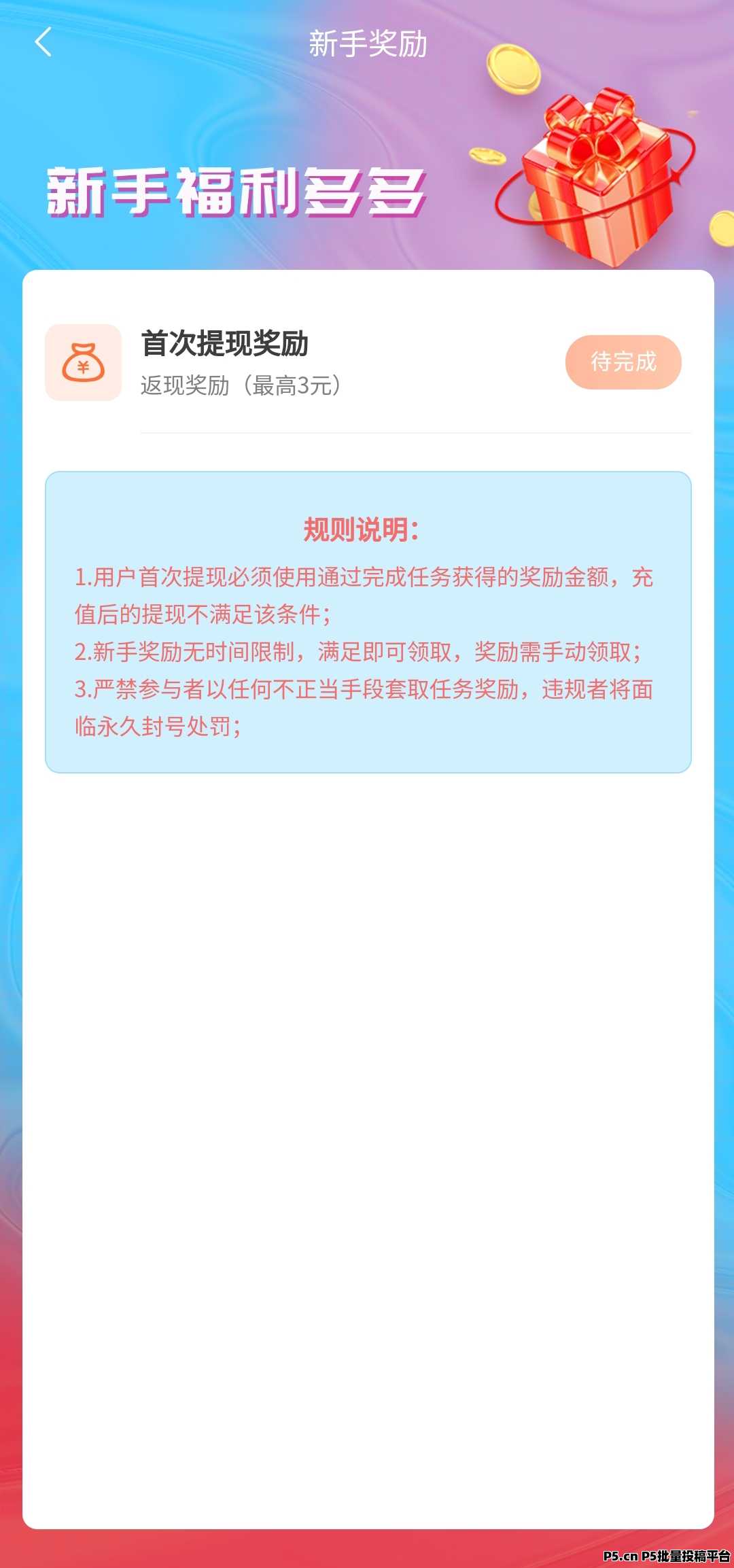Viewport: 734px width, 1568px height.
Task: Tap the 待完成 button
Action: [x=623, y=362]
